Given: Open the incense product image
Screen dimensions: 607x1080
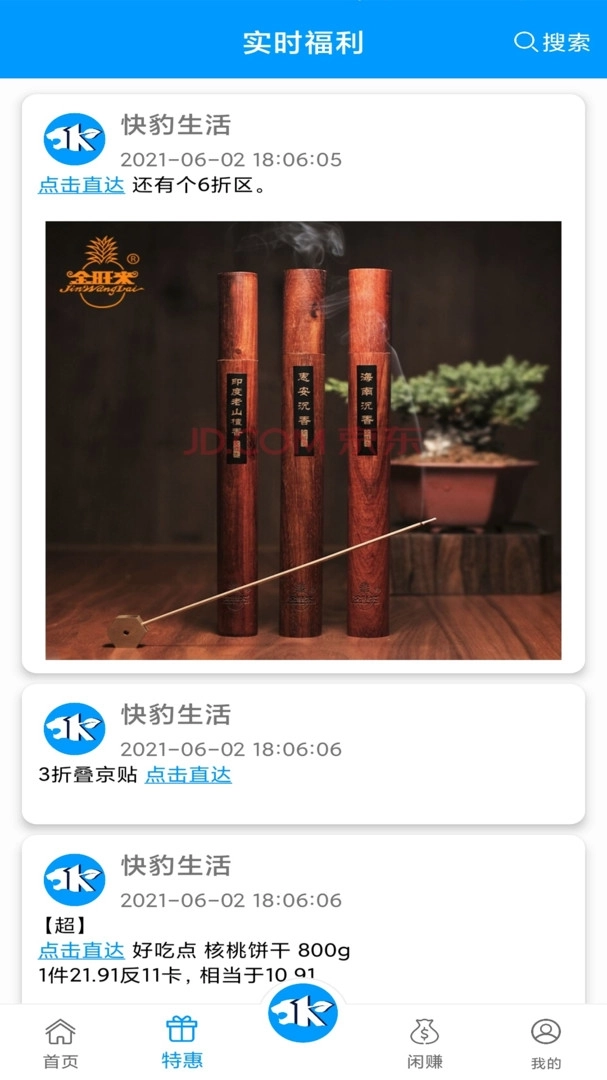Looking at the screenshot, I should tap(303, 440).
